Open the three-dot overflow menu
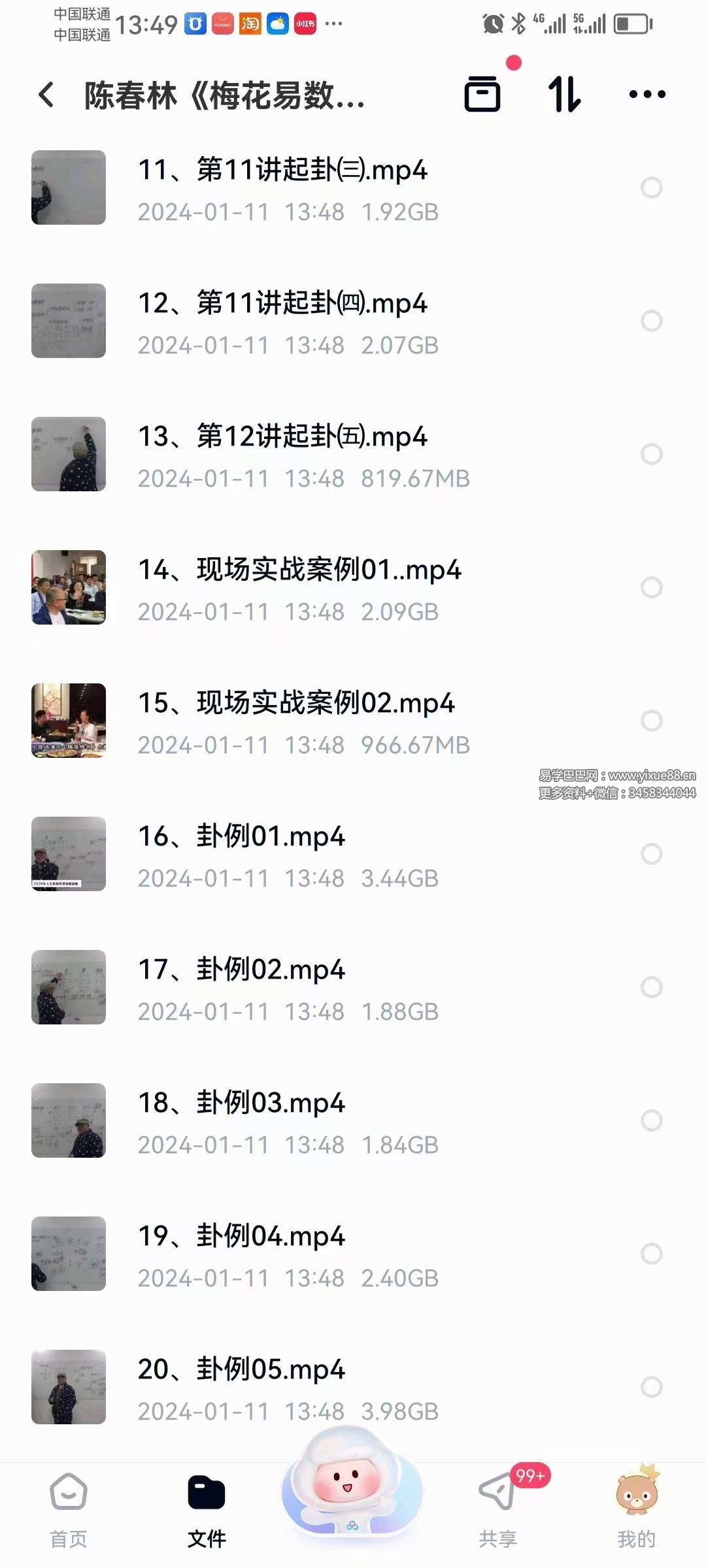 (x=647, y=94)
